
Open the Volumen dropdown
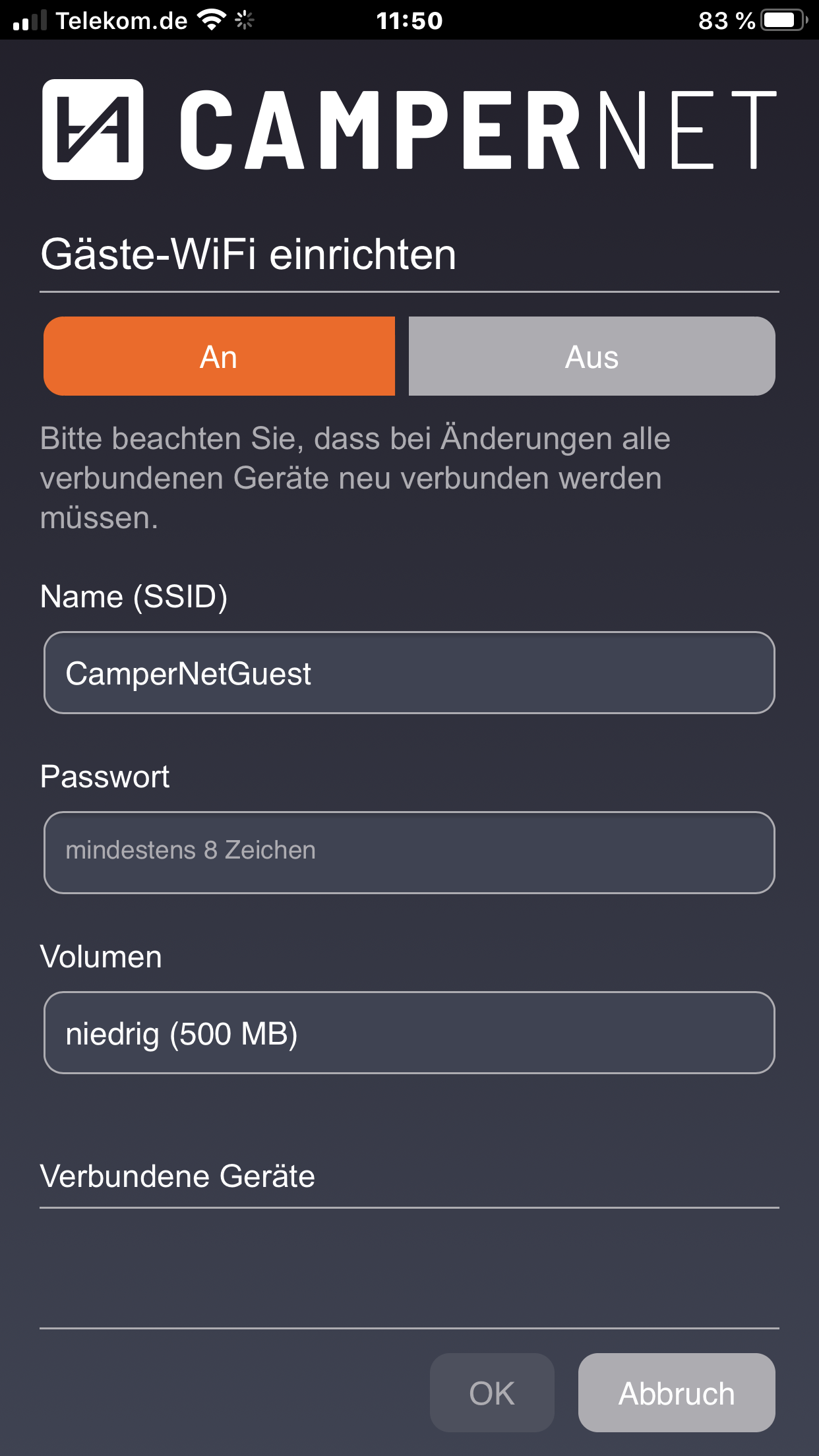(409, 1033)
